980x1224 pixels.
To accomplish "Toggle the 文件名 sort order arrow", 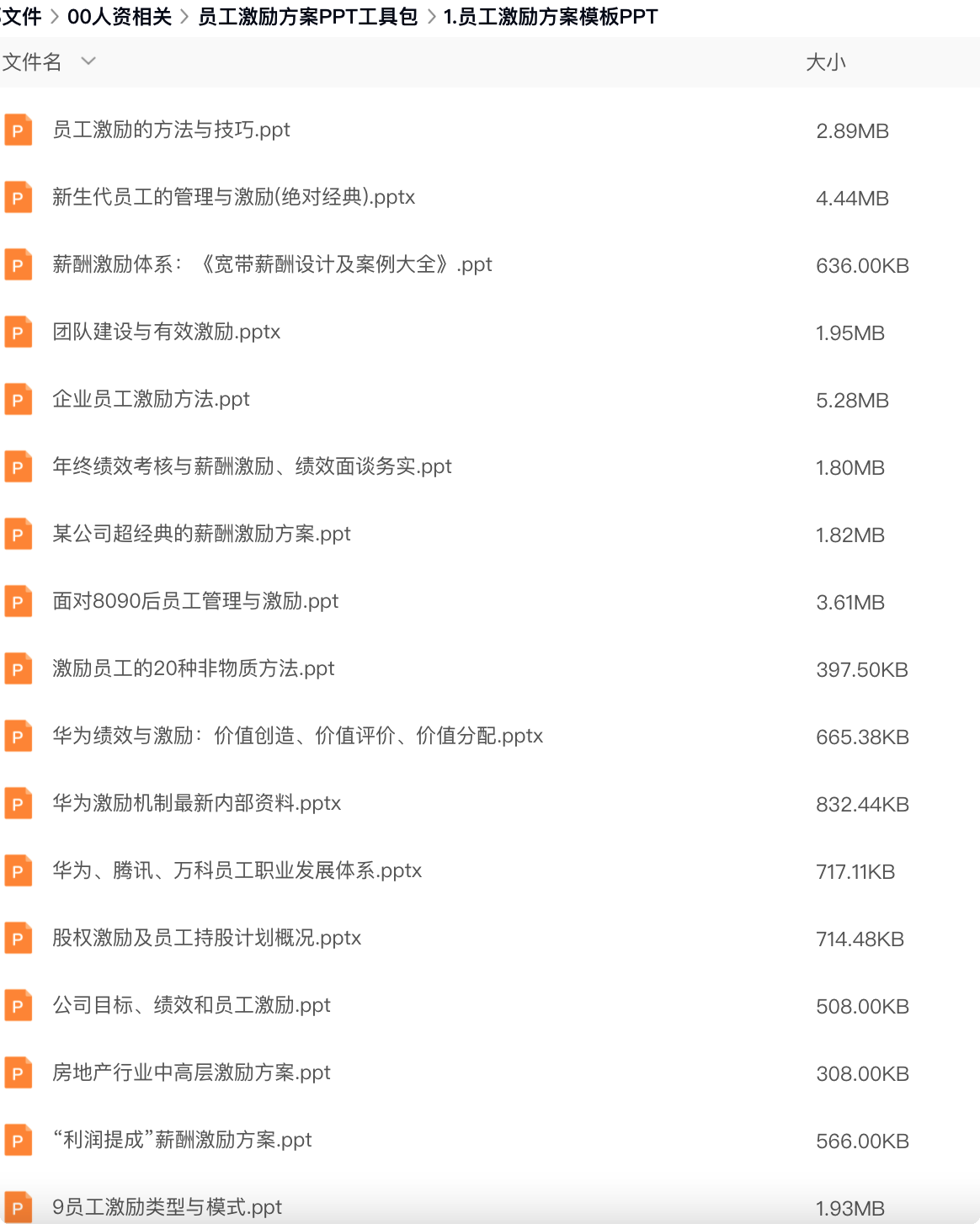I will [x=88, y=61].
